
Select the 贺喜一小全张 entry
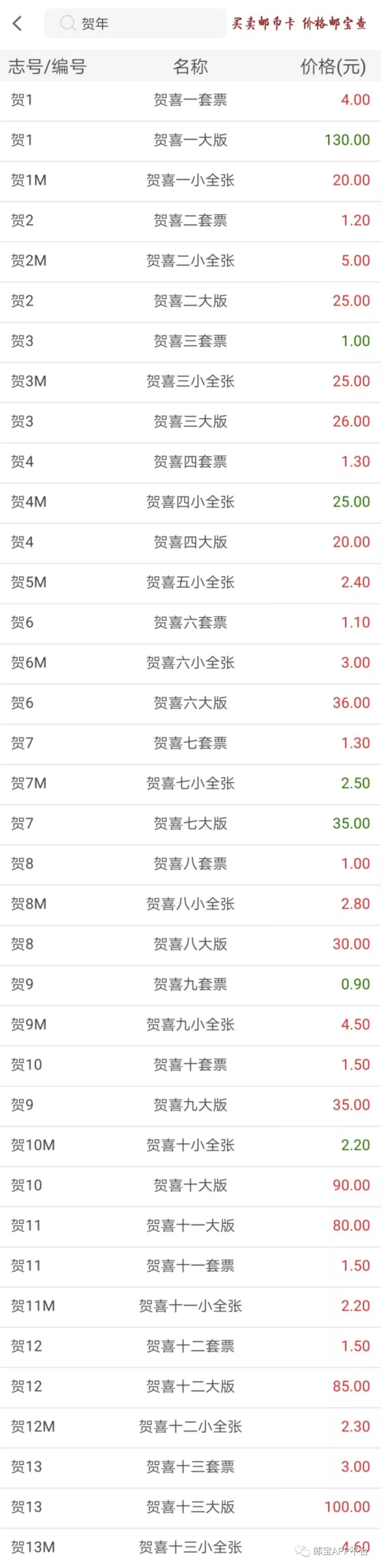pos(190,180)
